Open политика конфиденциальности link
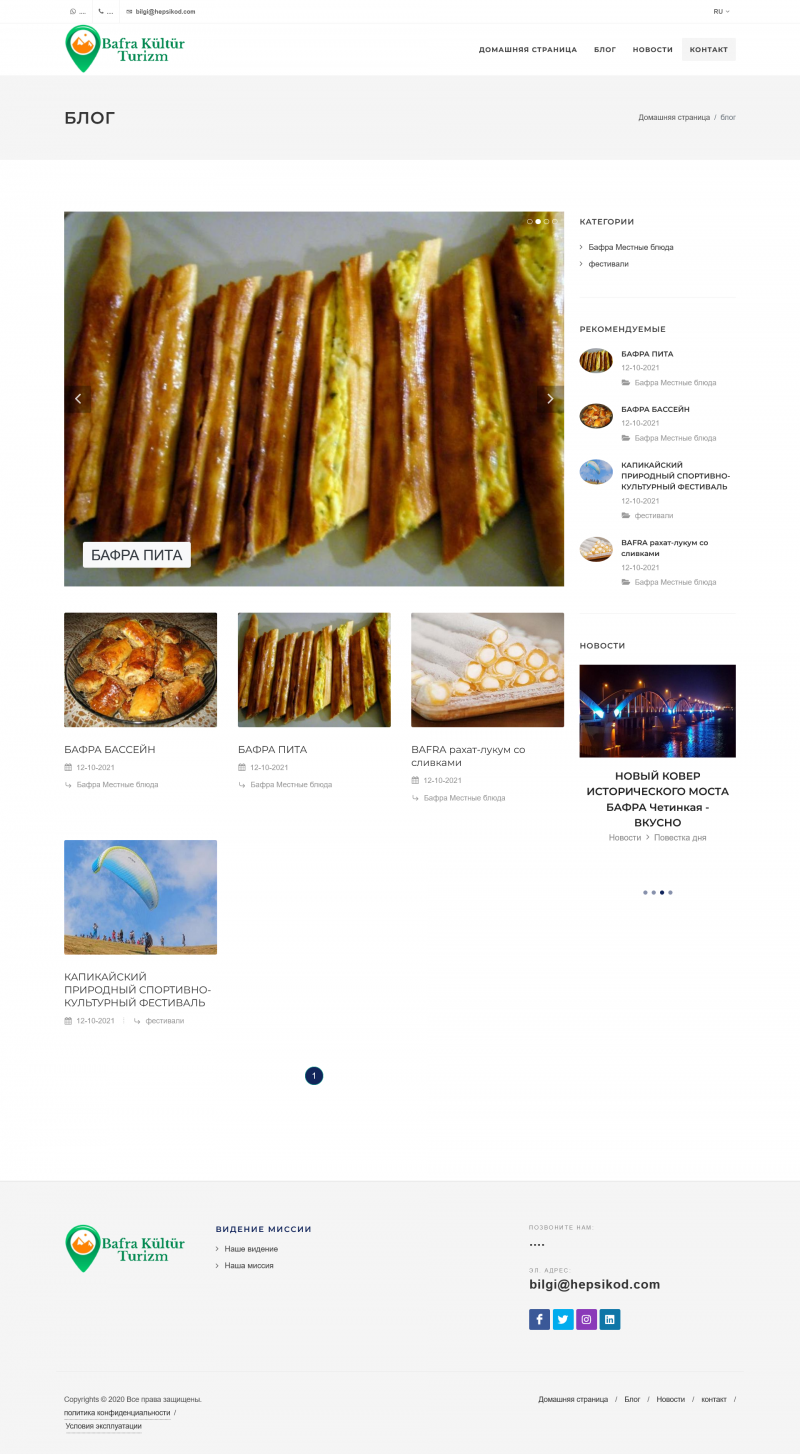This screenshot has width=800, height=1454. (117, 1413)
